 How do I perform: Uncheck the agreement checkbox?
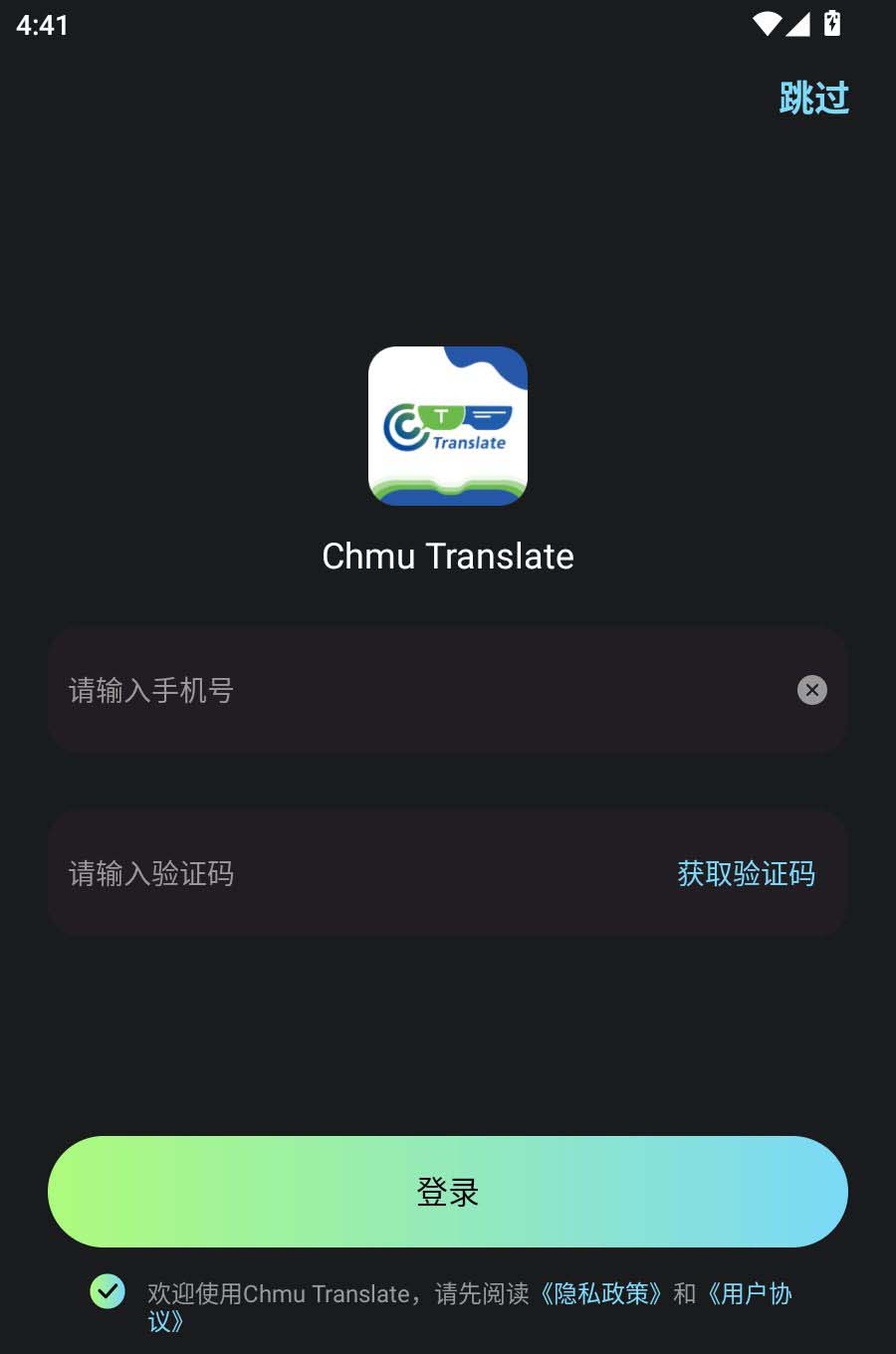[108, 1291]
